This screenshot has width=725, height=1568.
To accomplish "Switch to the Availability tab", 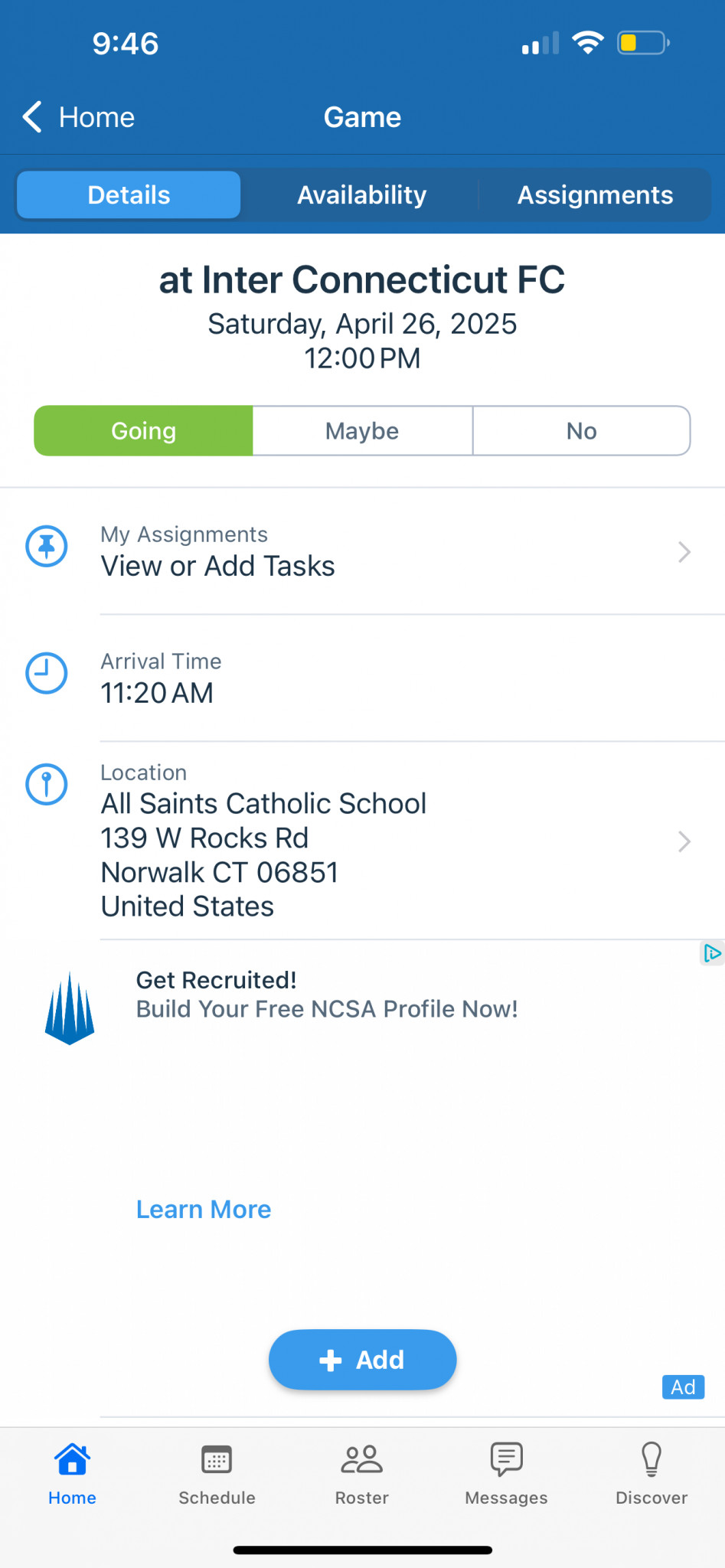I will click(x=361, y=195).
